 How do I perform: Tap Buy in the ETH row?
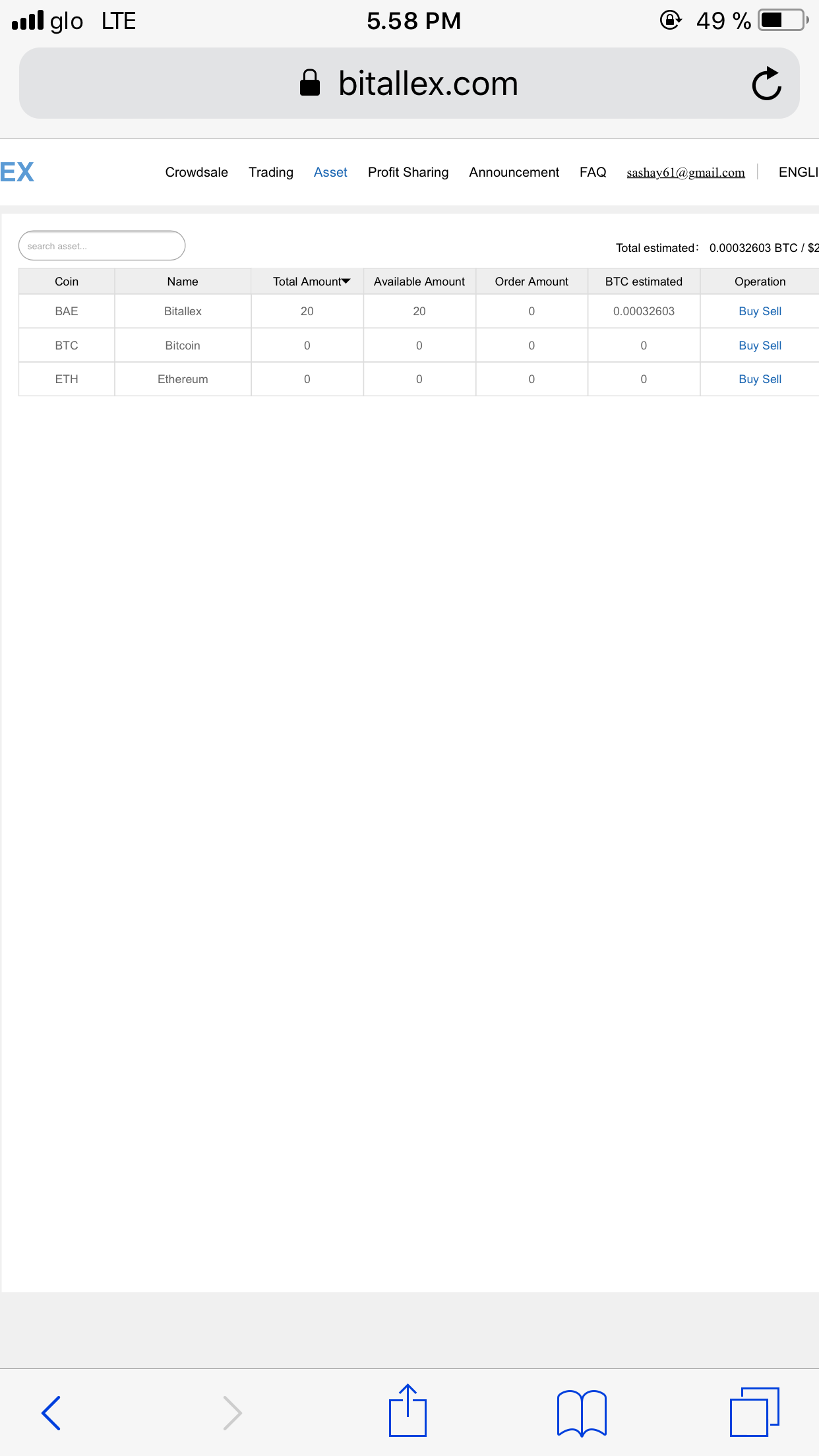pyautogui.click(x=748, y=379)
